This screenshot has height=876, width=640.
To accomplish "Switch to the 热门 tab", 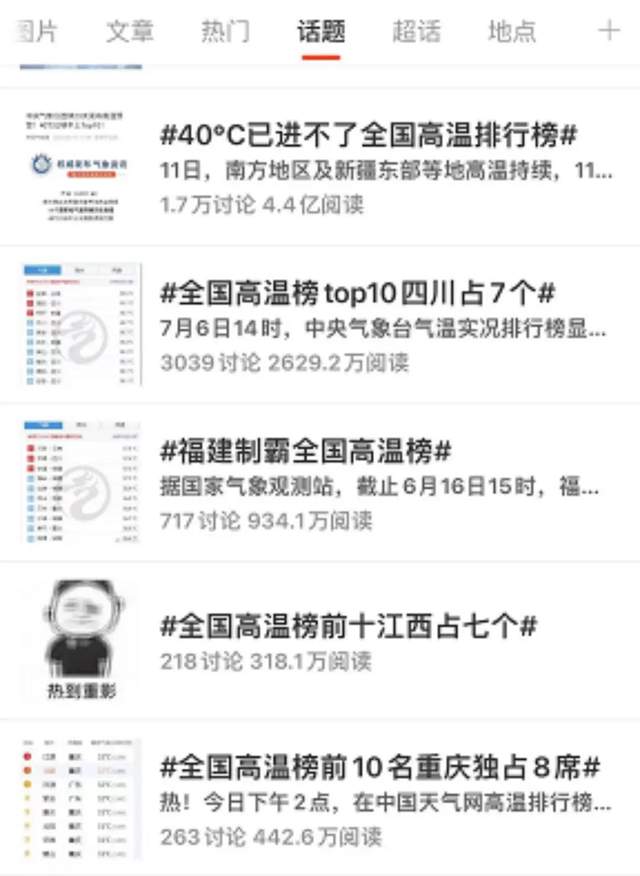I will tap(225, 31).
